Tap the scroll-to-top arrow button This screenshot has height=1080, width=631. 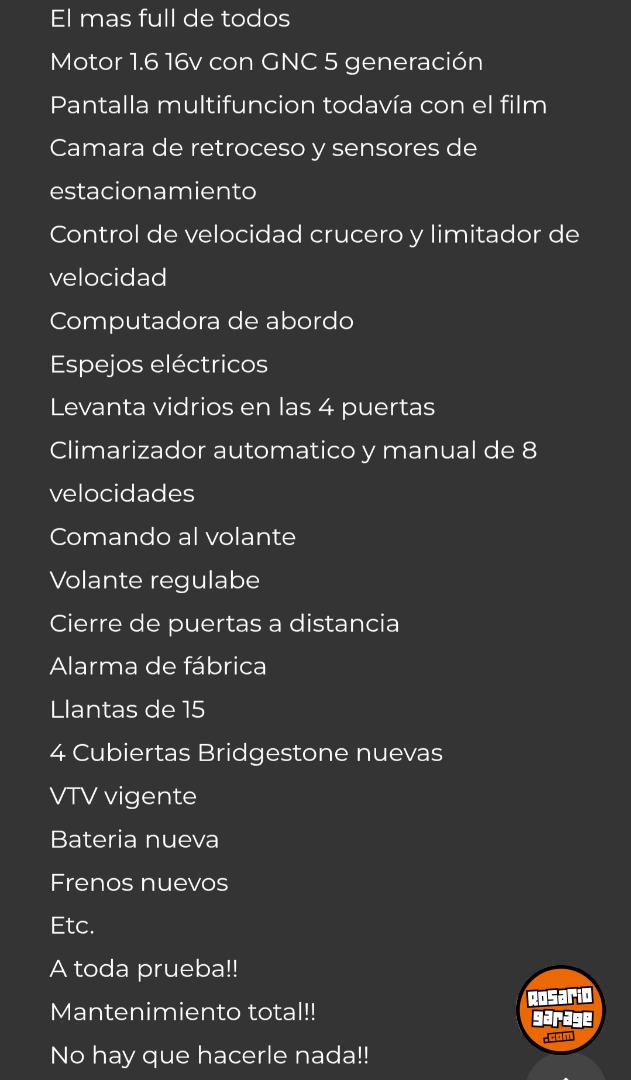tap(567, 1071)
